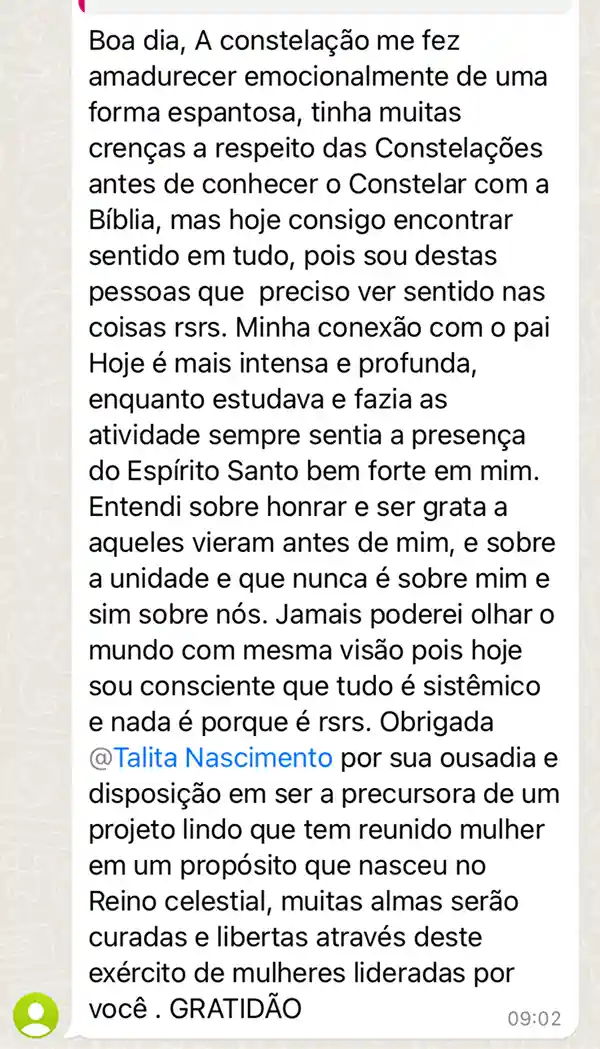This screenshot has height=1049, width=600.
Task: Open the @Talita Nascimento mention
Action: tap(211, 758)
